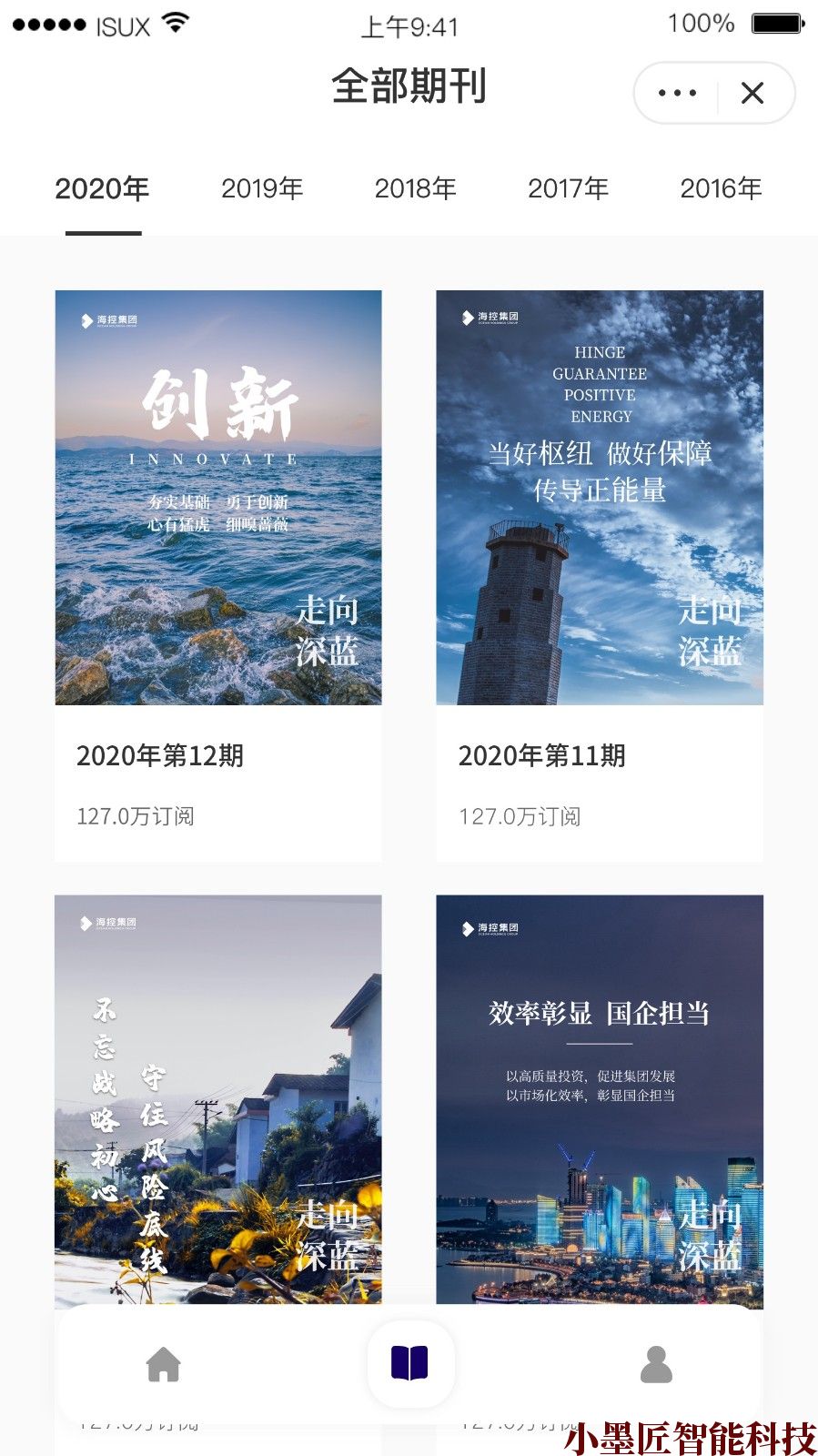Select the 2018年 tab

[x=415, y=189]
